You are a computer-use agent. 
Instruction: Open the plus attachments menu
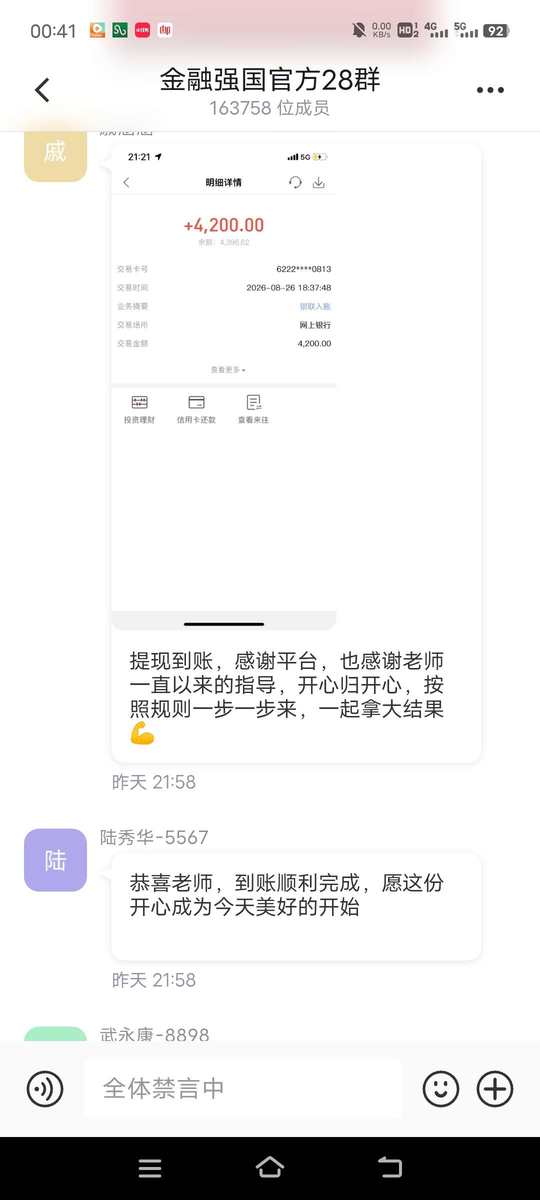click(495, 1088)
